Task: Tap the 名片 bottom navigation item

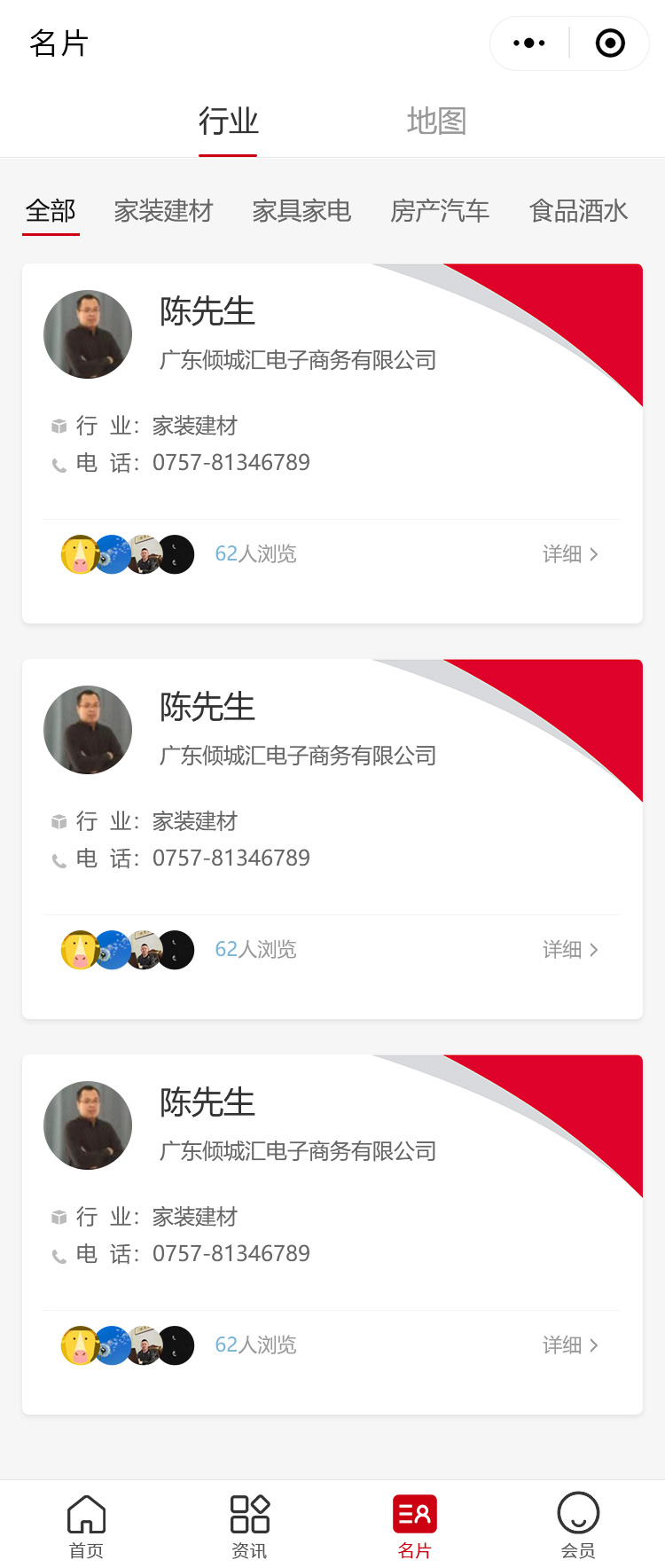Action: click(414, 1525)
